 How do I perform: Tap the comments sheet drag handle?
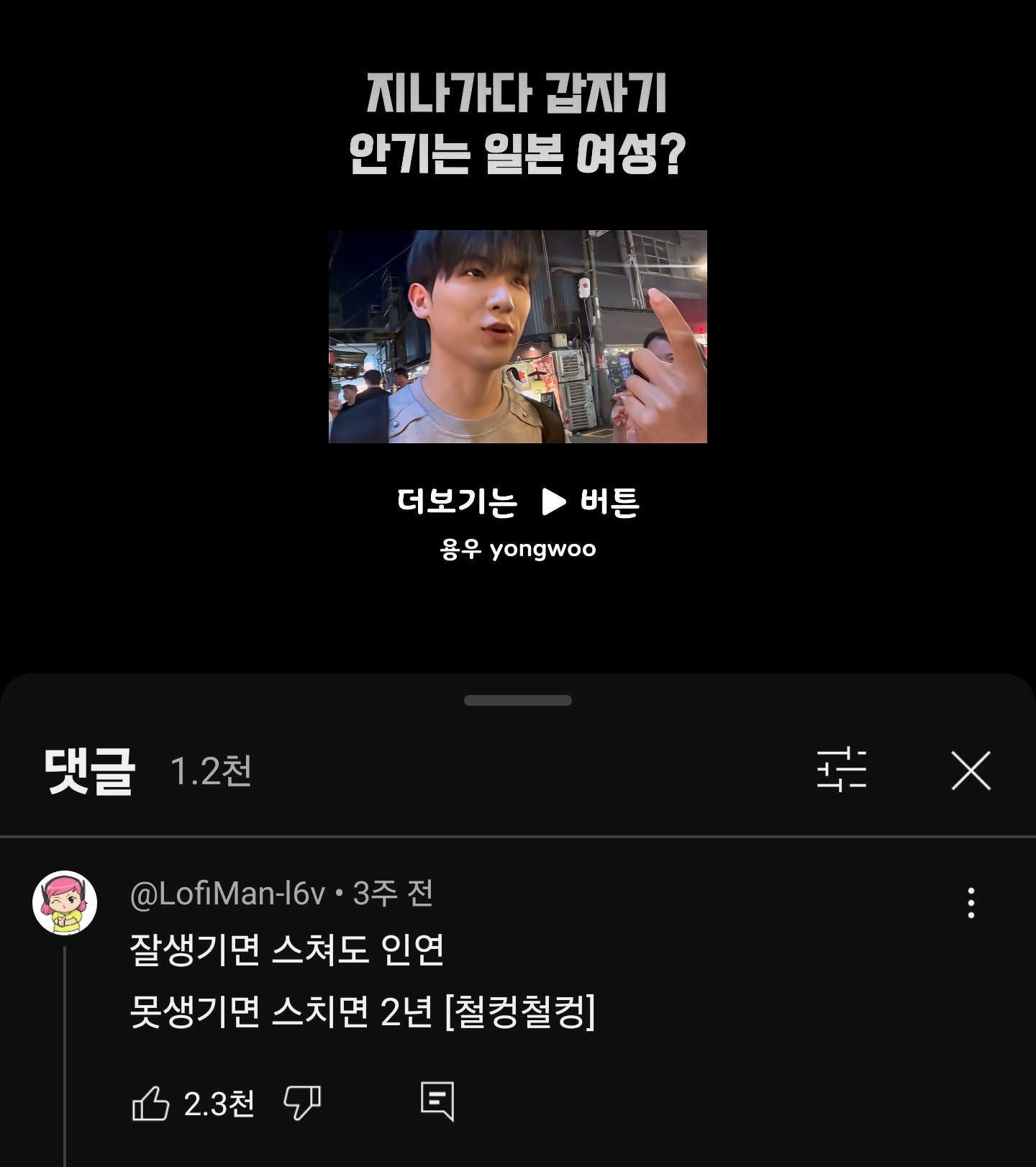click(517, 700)
